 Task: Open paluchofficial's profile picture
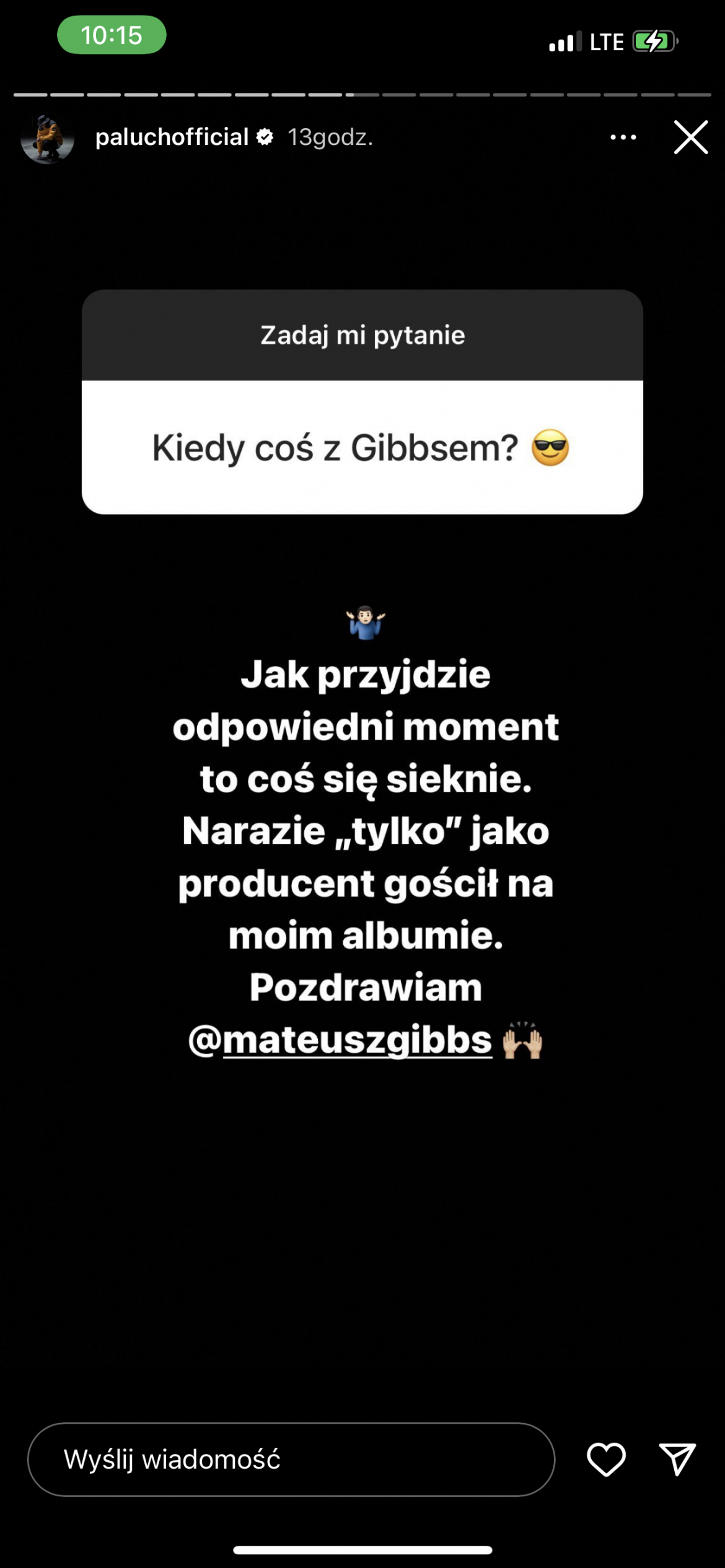coord(48,138)
